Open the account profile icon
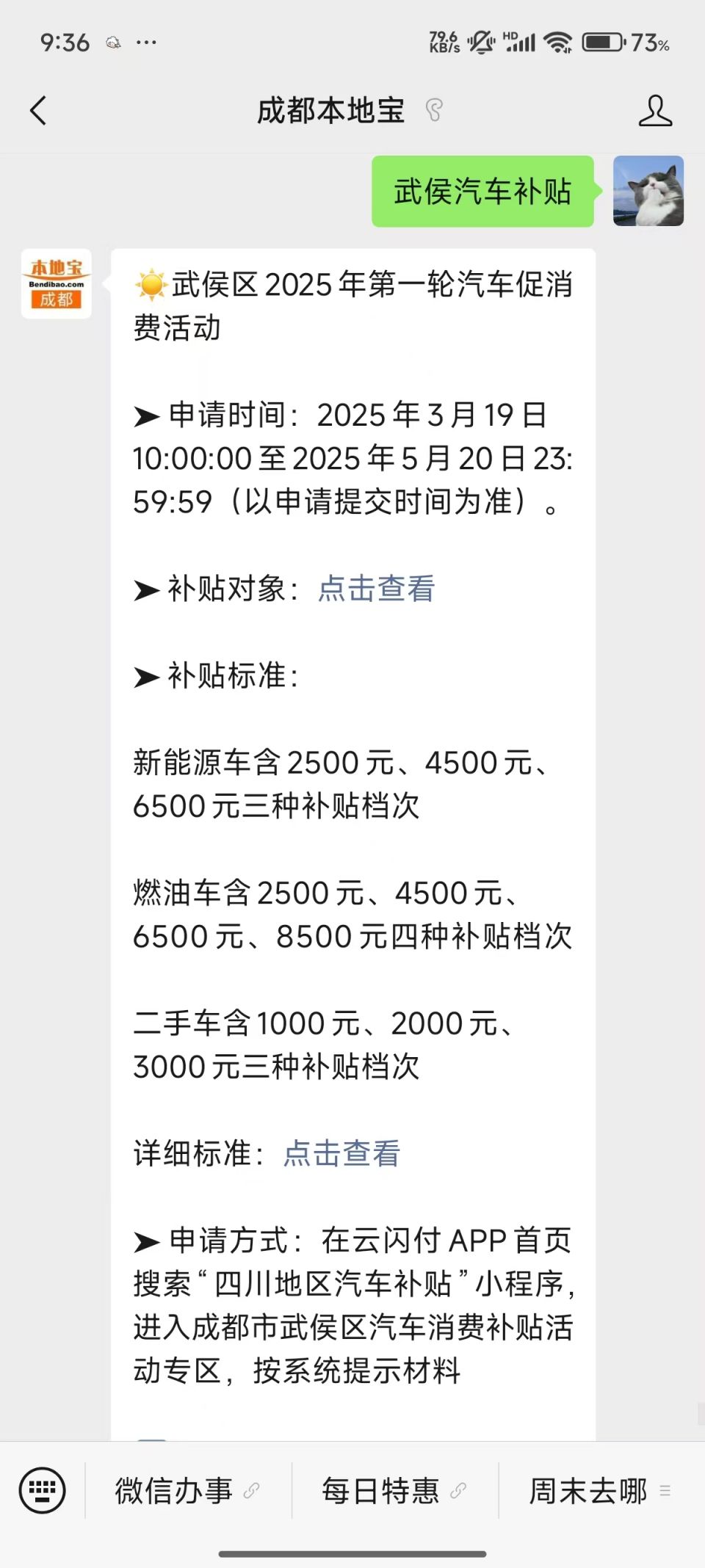The height and width of the screenshot is (1568, 705). coord(655,111)
